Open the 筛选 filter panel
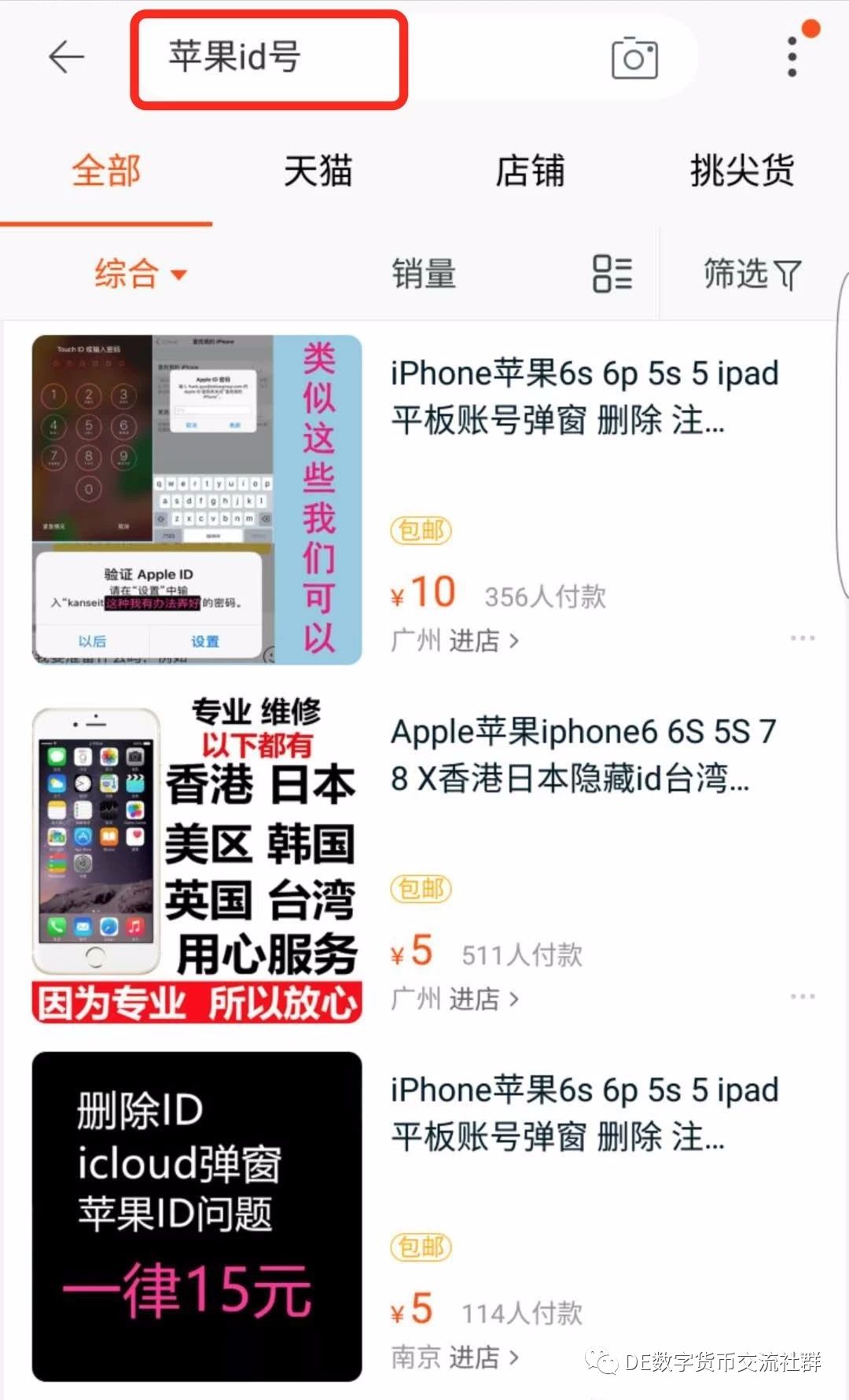Image resolution: width=849 pixels, height=1400 pixels. (751, 273)
